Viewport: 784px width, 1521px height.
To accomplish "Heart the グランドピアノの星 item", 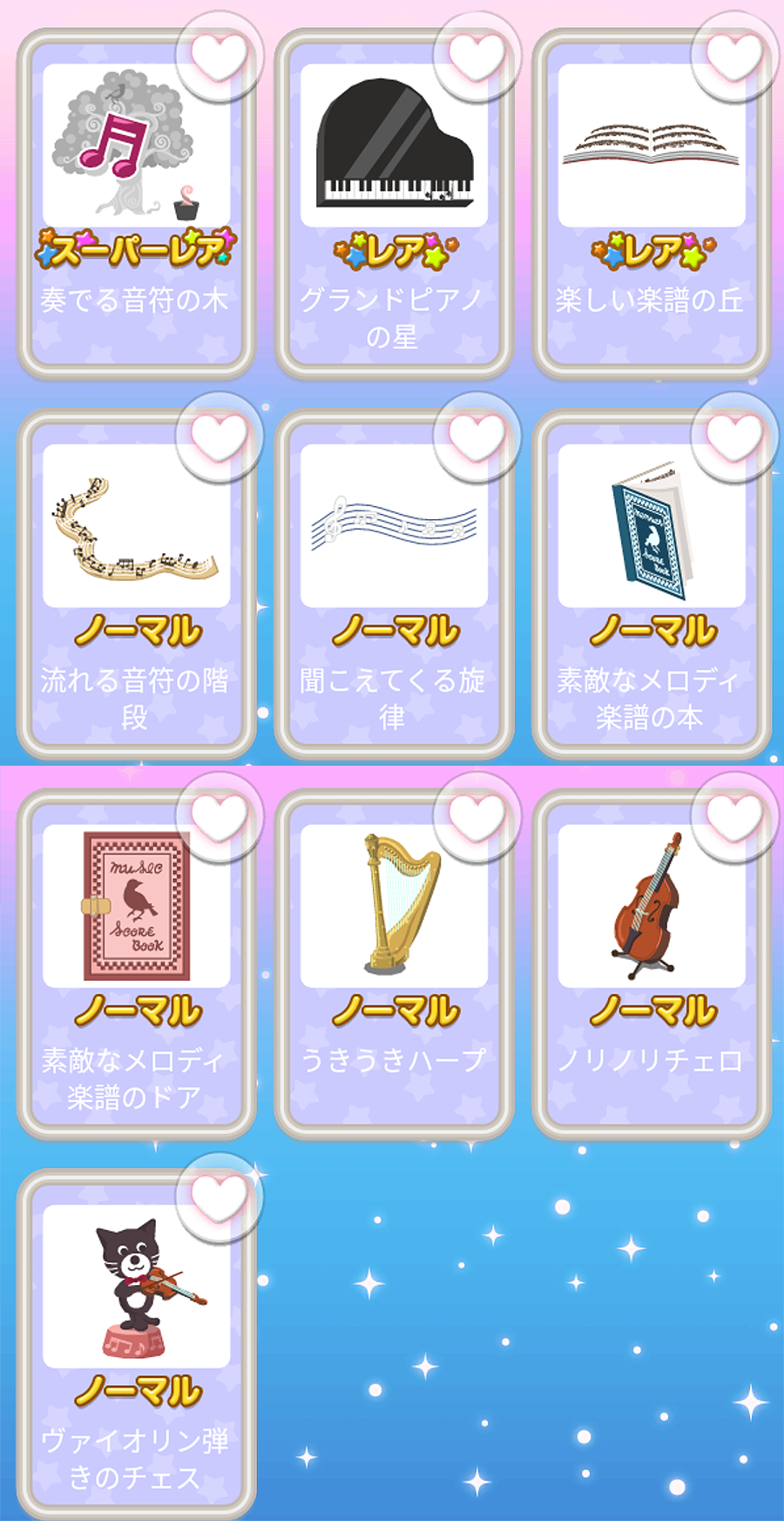I will coord(476,56).
